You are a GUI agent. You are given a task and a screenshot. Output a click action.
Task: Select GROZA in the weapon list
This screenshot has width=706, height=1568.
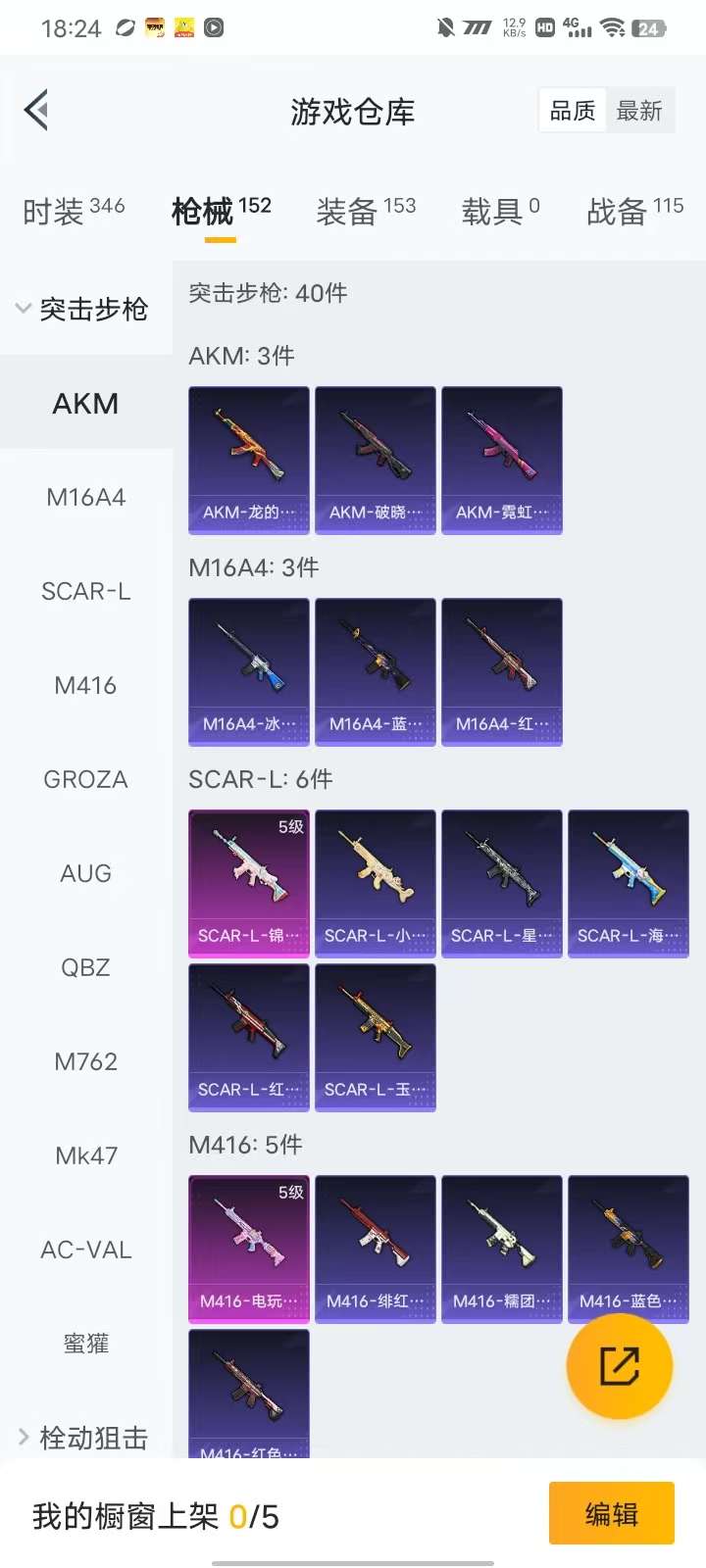click(86, 779)
